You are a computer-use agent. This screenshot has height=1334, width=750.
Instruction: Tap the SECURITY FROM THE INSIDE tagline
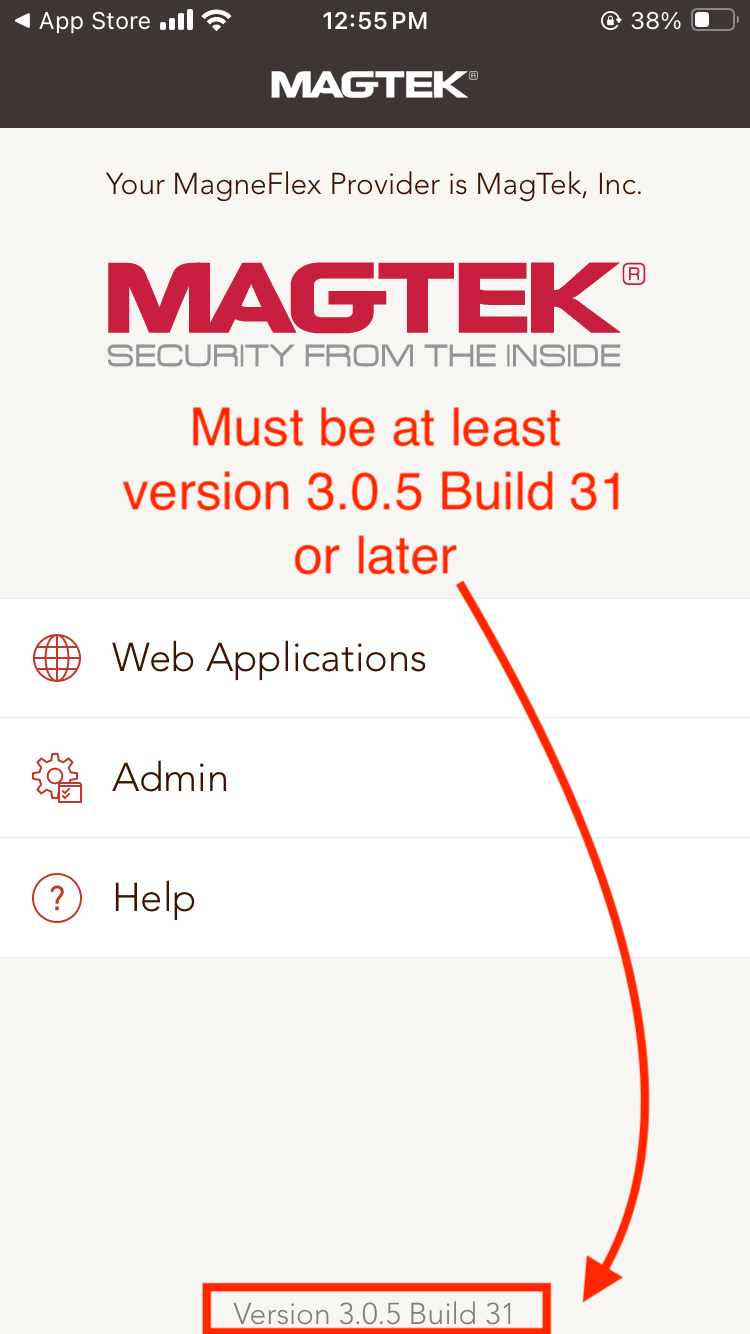click(363, 354)
